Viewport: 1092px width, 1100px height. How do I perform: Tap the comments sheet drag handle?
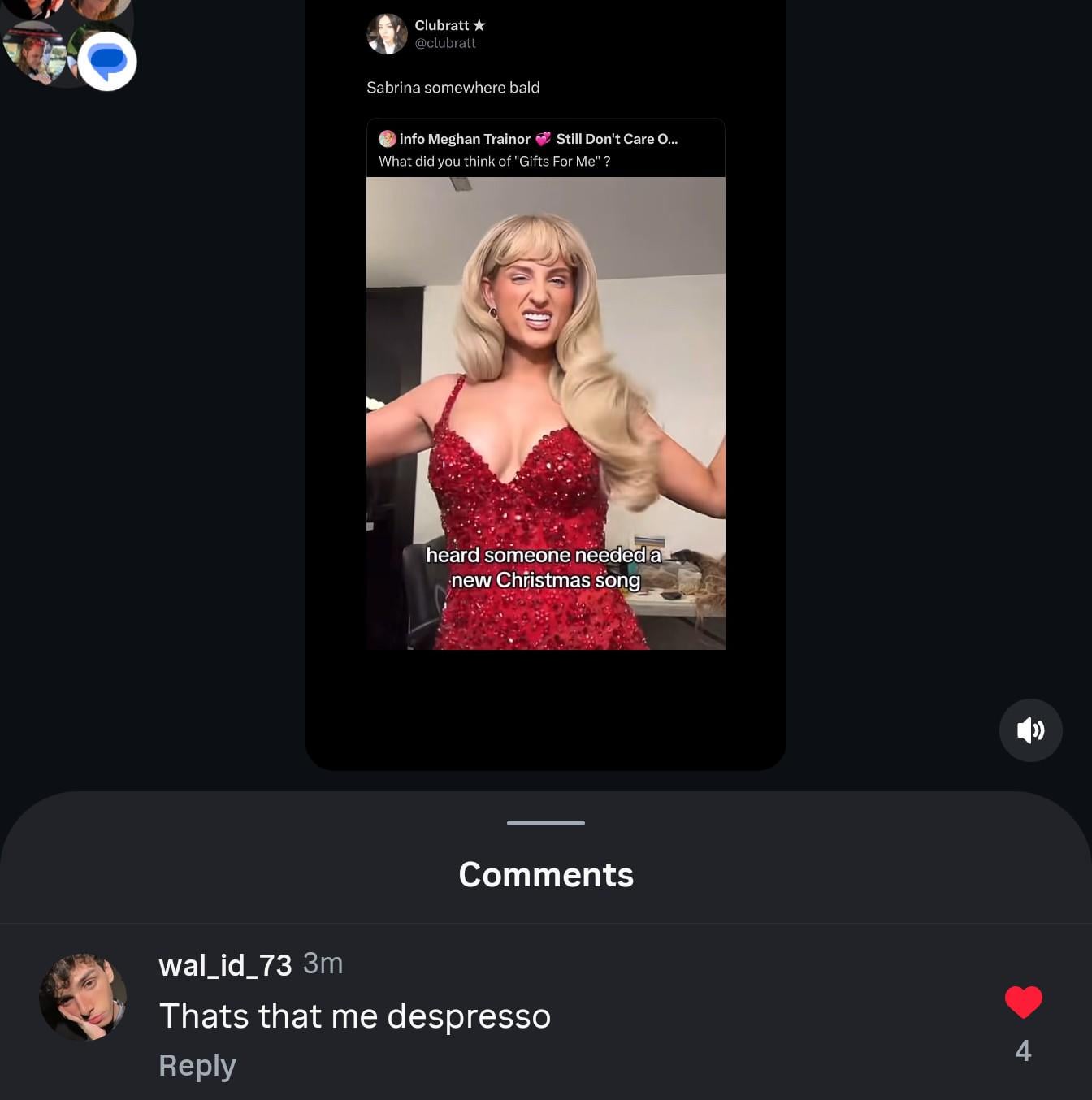pyautogui.click(x=545, y=823)
